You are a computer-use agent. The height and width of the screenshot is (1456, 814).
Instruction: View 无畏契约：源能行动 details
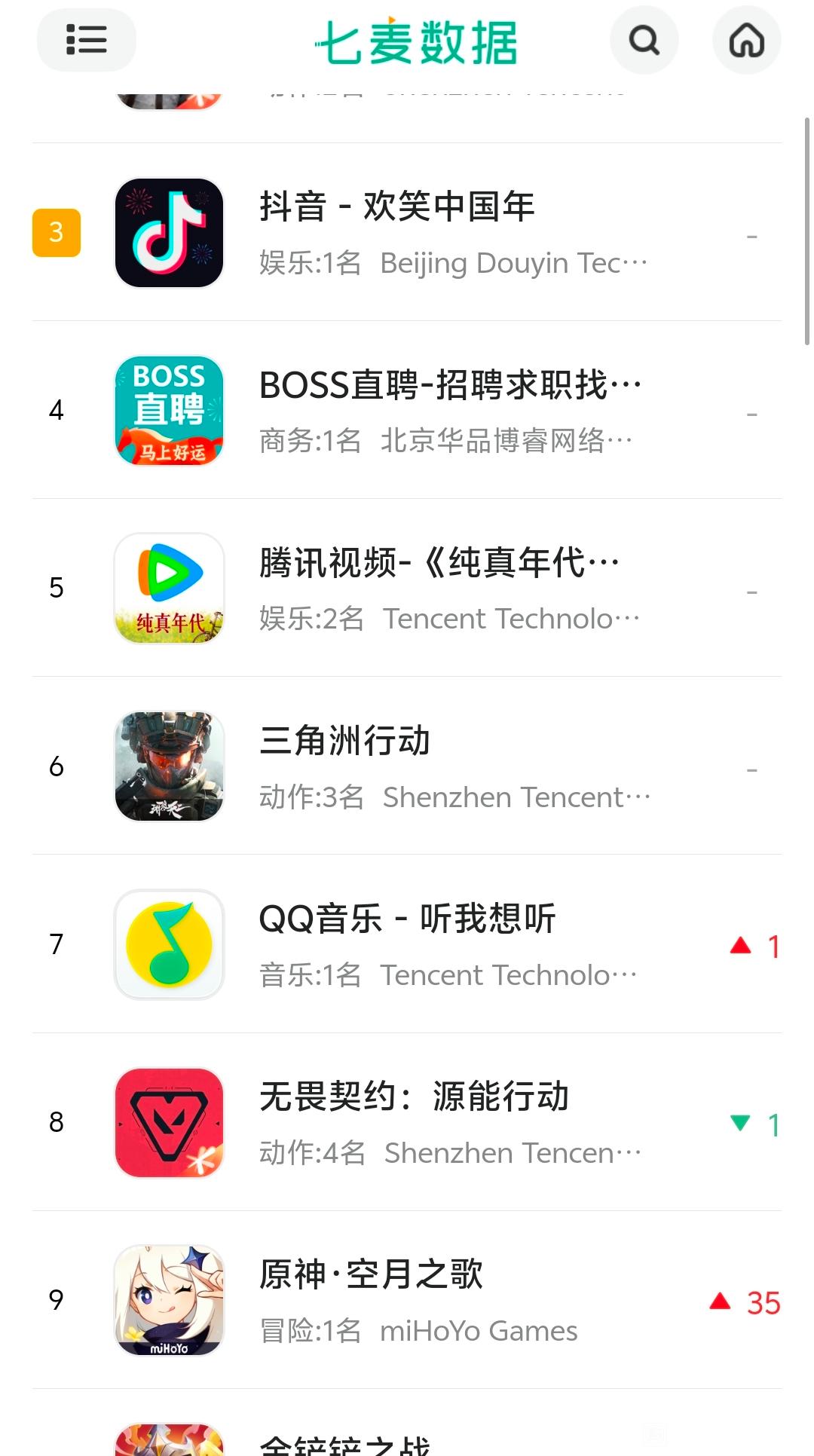414,1097
